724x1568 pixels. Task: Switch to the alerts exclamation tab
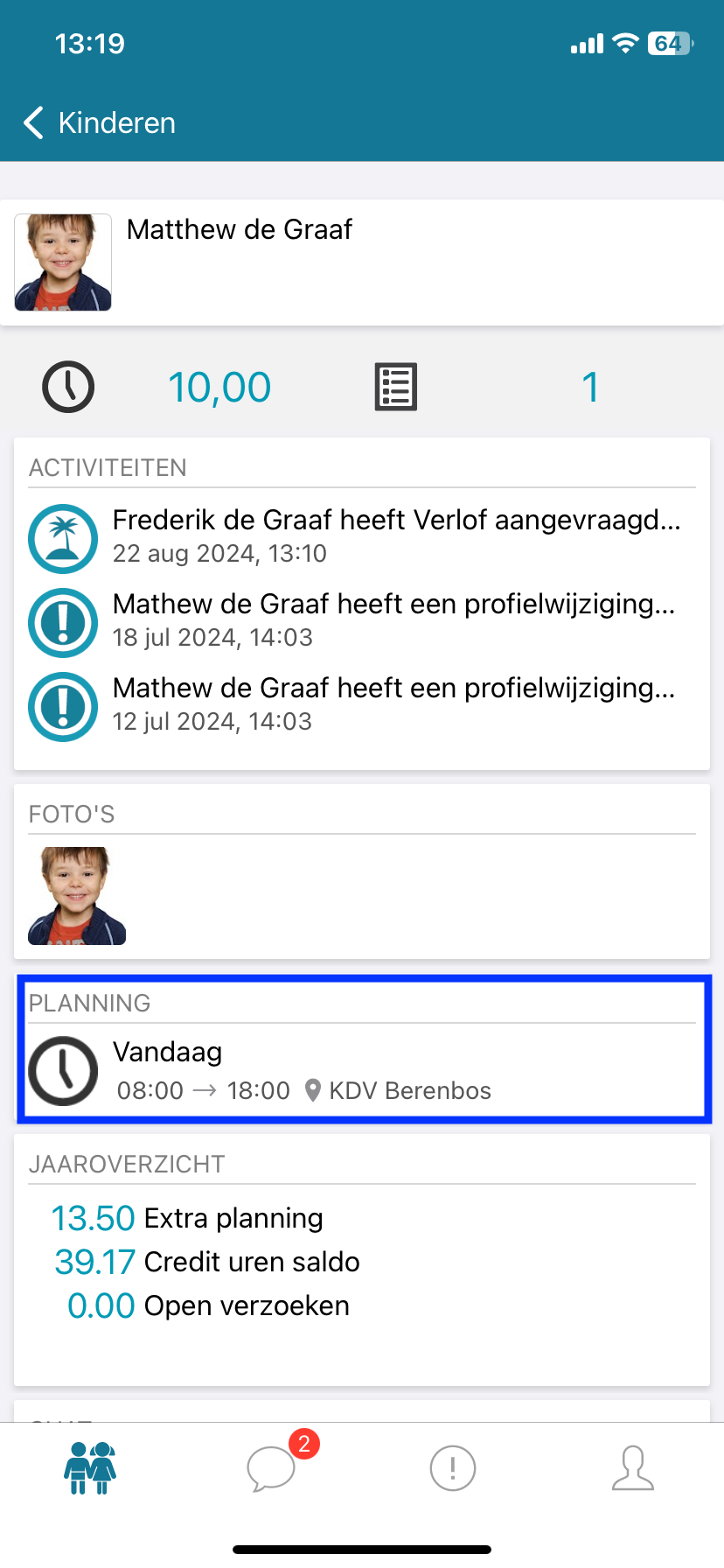453,1468
